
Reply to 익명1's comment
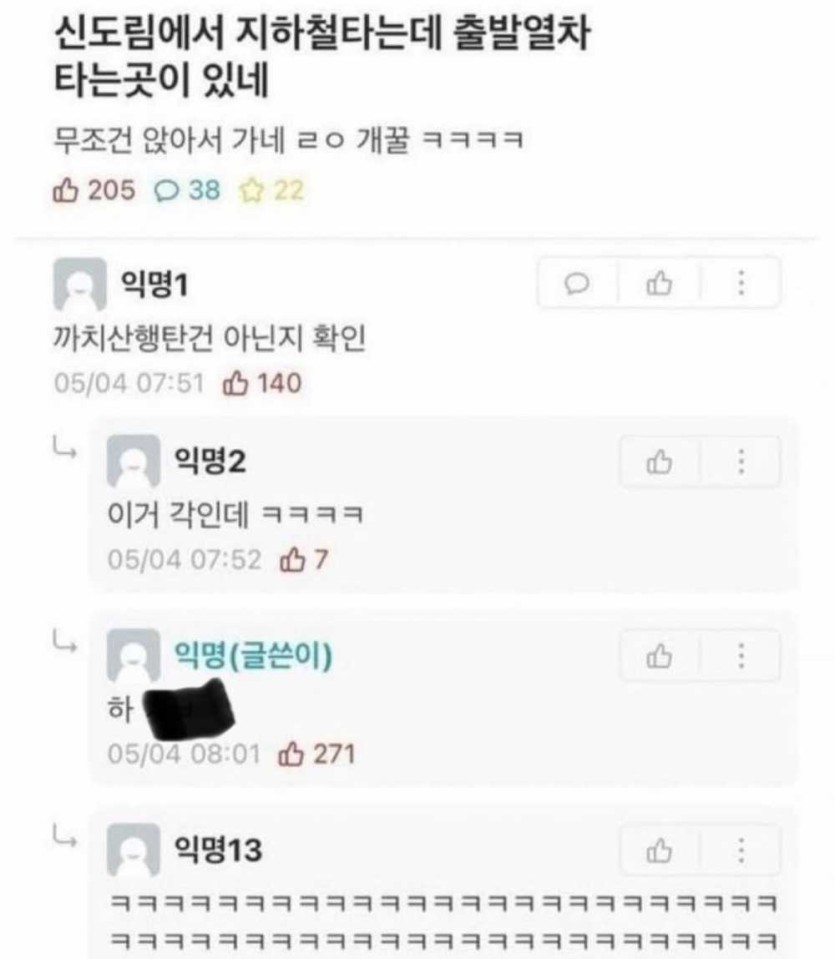[576, 285]
